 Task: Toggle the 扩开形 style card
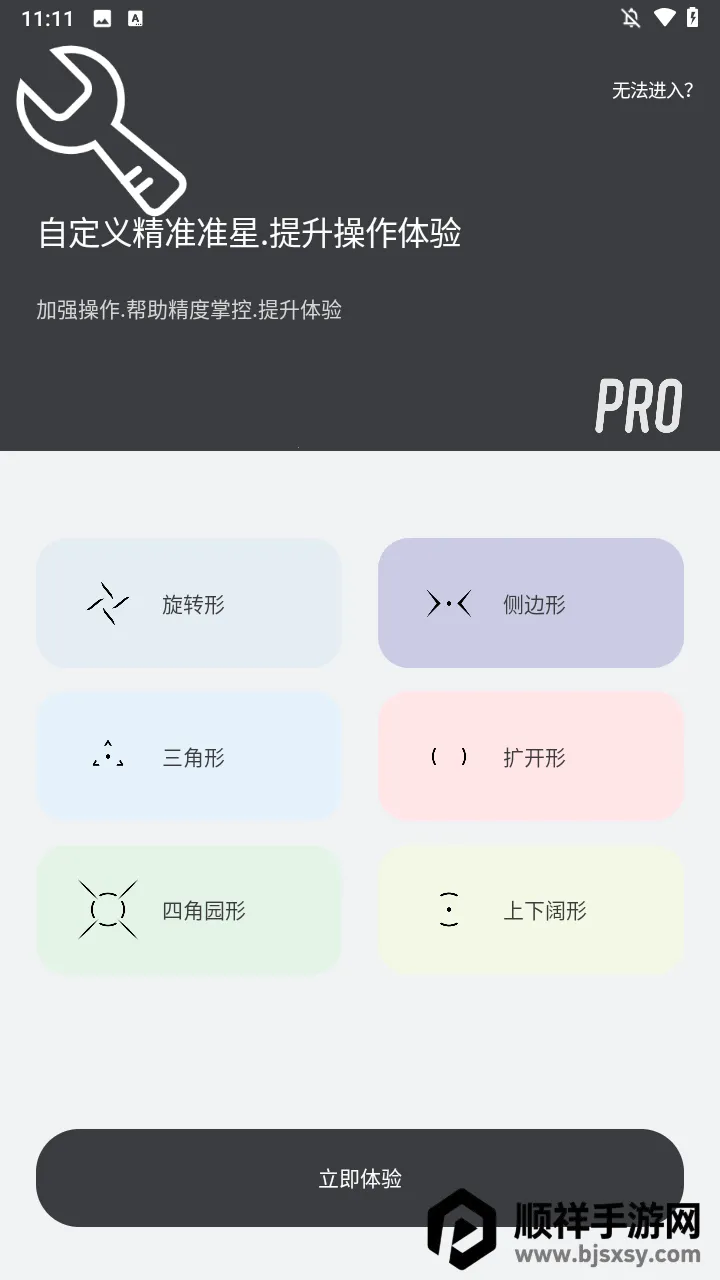coord(531,756)
